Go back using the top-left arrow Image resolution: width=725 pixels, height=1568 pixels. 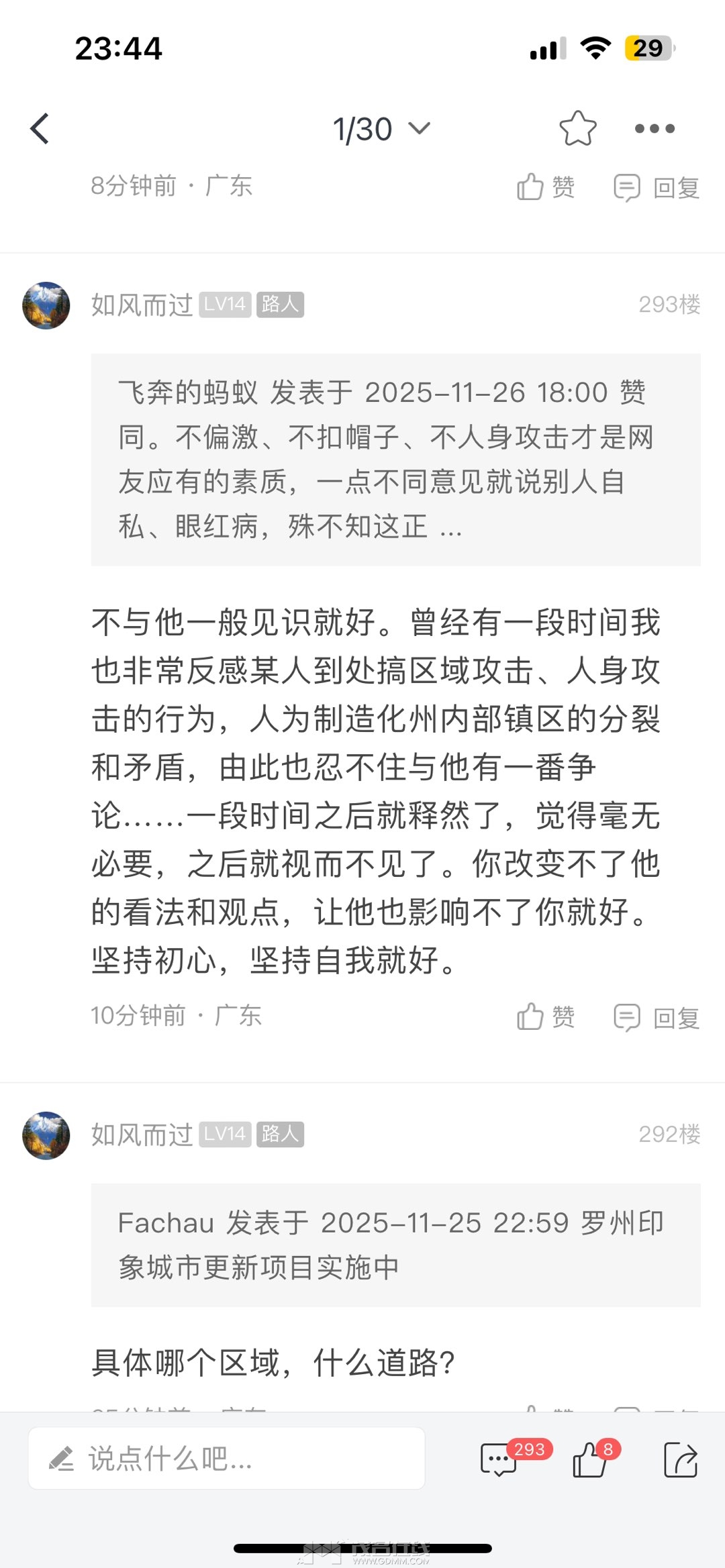click(x=40, y=129)
